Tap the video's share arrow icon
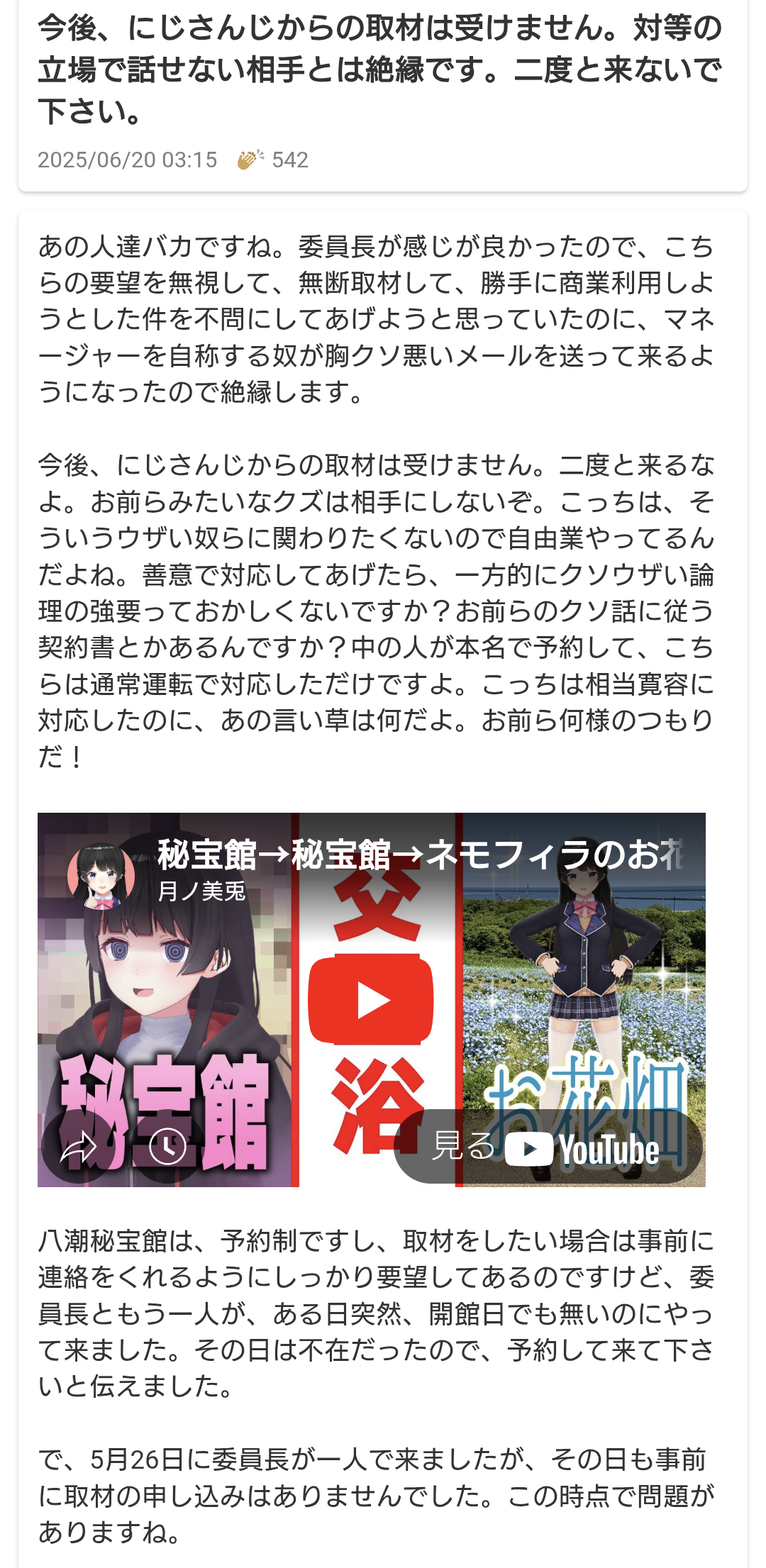 click(78, 1147)
